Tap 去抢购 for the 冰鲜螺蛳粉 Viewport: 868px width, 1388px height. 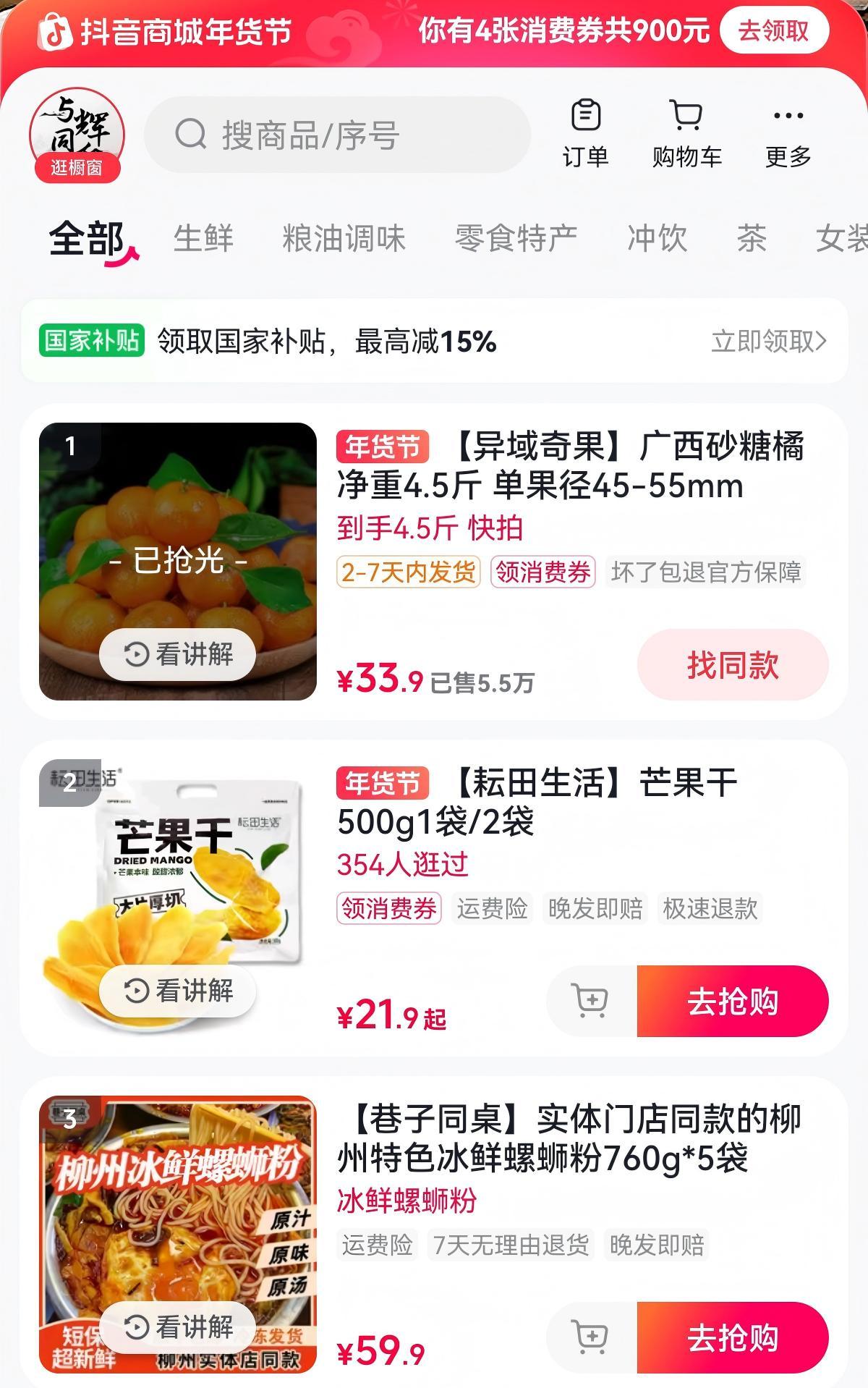click(x=732, y=1337)
